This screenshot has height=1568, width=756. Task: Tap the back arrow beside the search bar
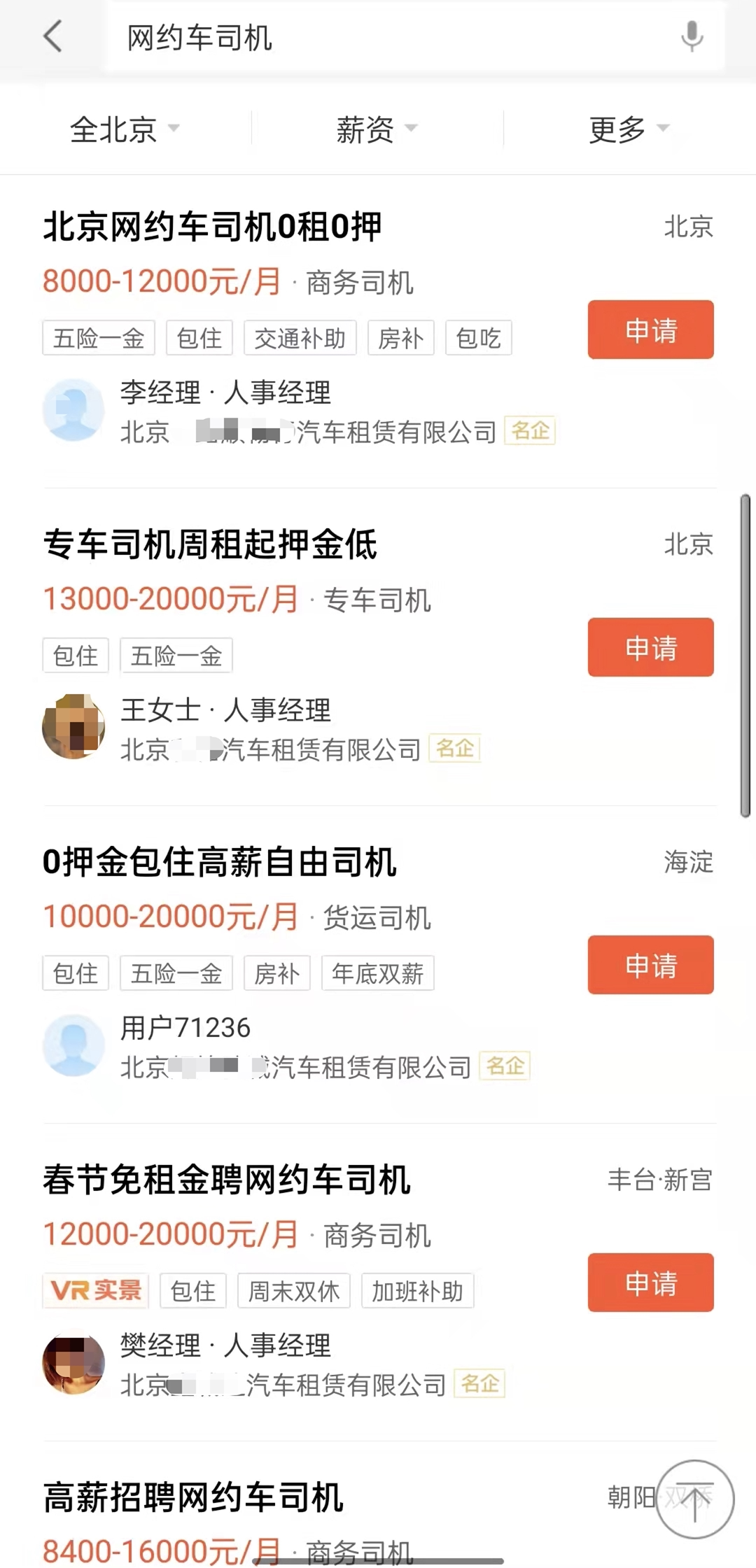tap(52, 36)
